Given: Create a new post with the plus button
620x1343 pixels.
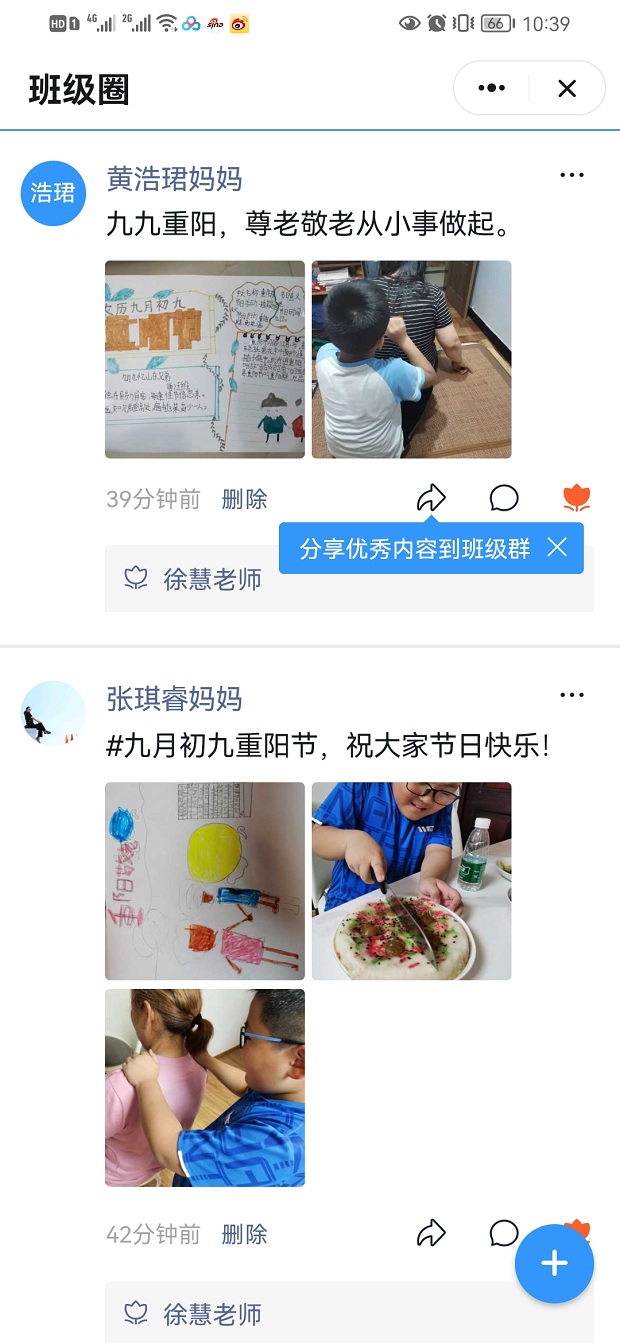Looking at the screenshot, I should coord(554,1264).
